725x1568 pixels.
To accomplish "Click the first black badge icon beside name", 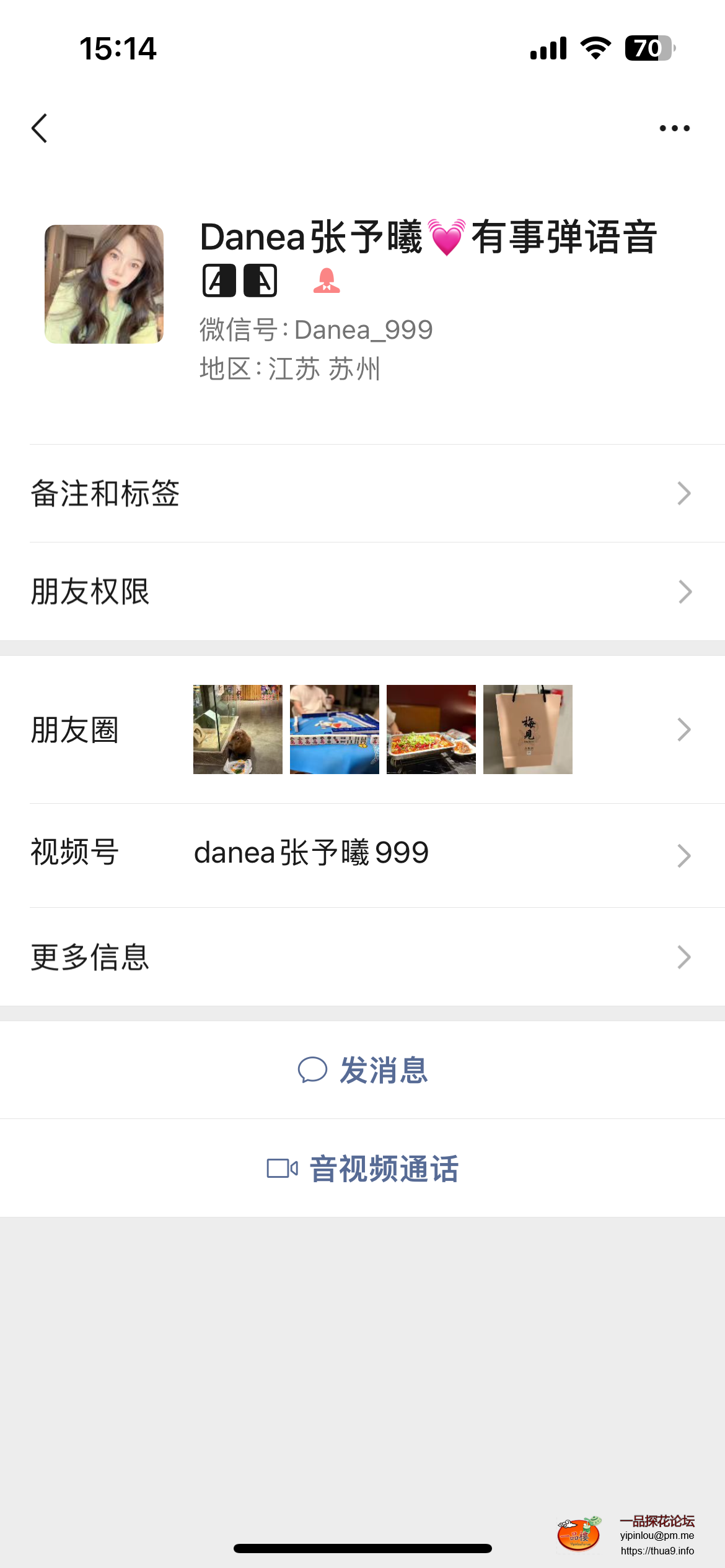I will point(220,281).
